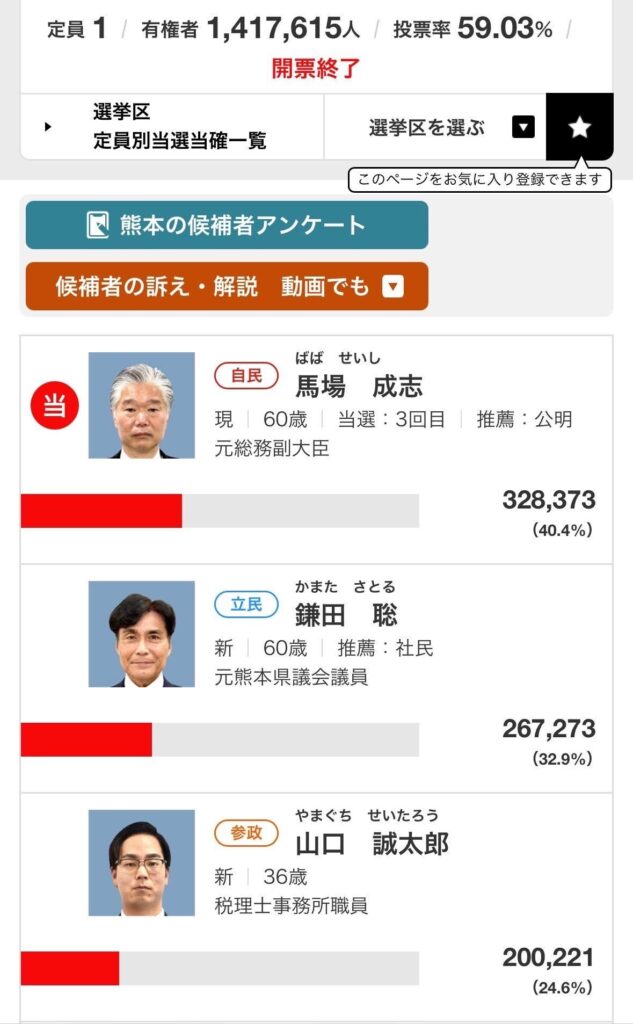The width and height of the screenshot is (633, 1024).
Task: View candidate 鎌田 聡 details
Action: pyautogui.click(x=346, y=615)
